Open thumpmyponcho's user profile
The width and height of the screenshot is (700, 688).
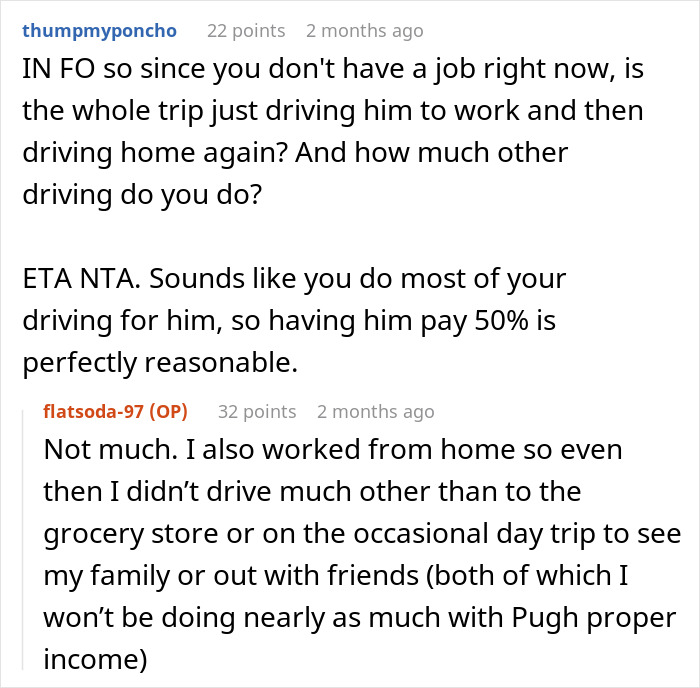pyautogui.click(x=99, y=31)
